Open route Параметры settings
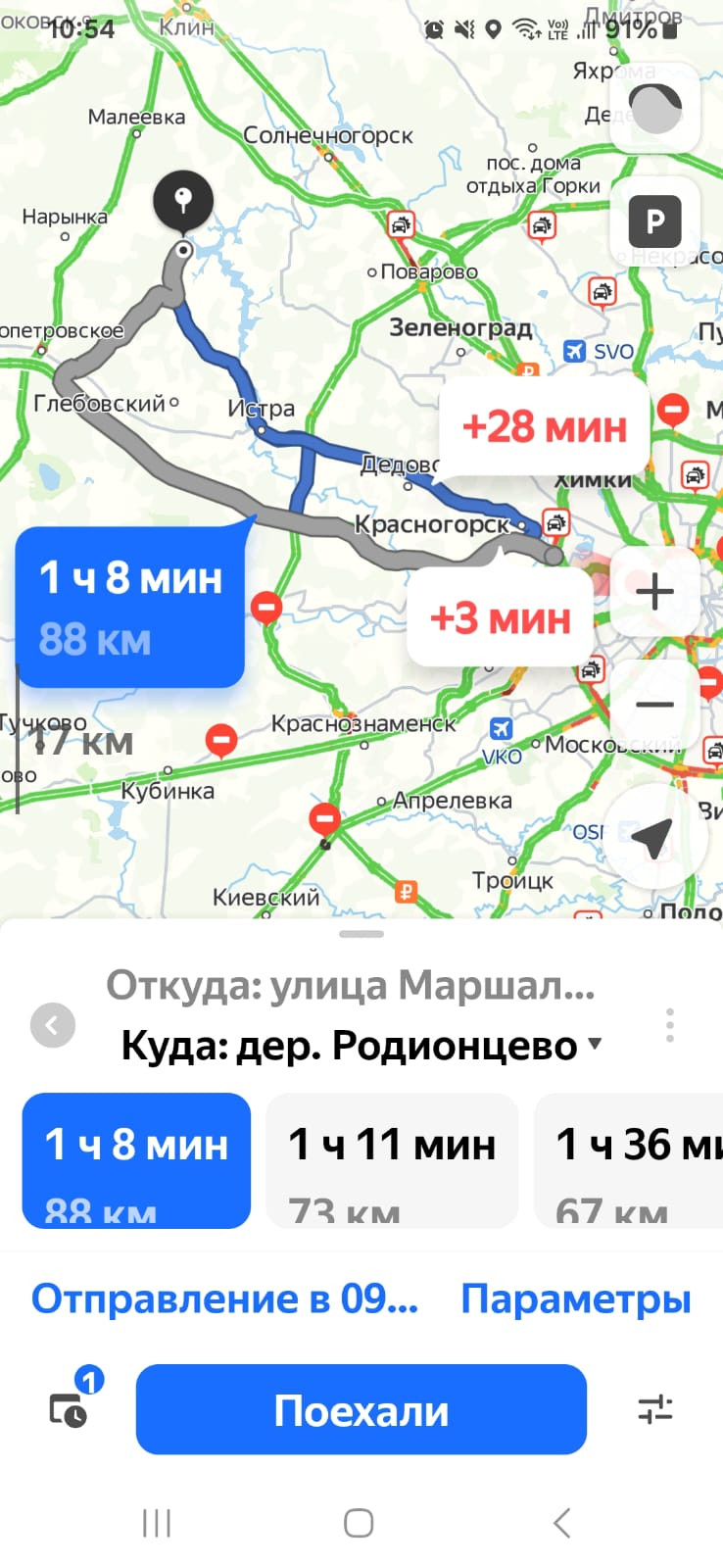 click(575, 1298)
